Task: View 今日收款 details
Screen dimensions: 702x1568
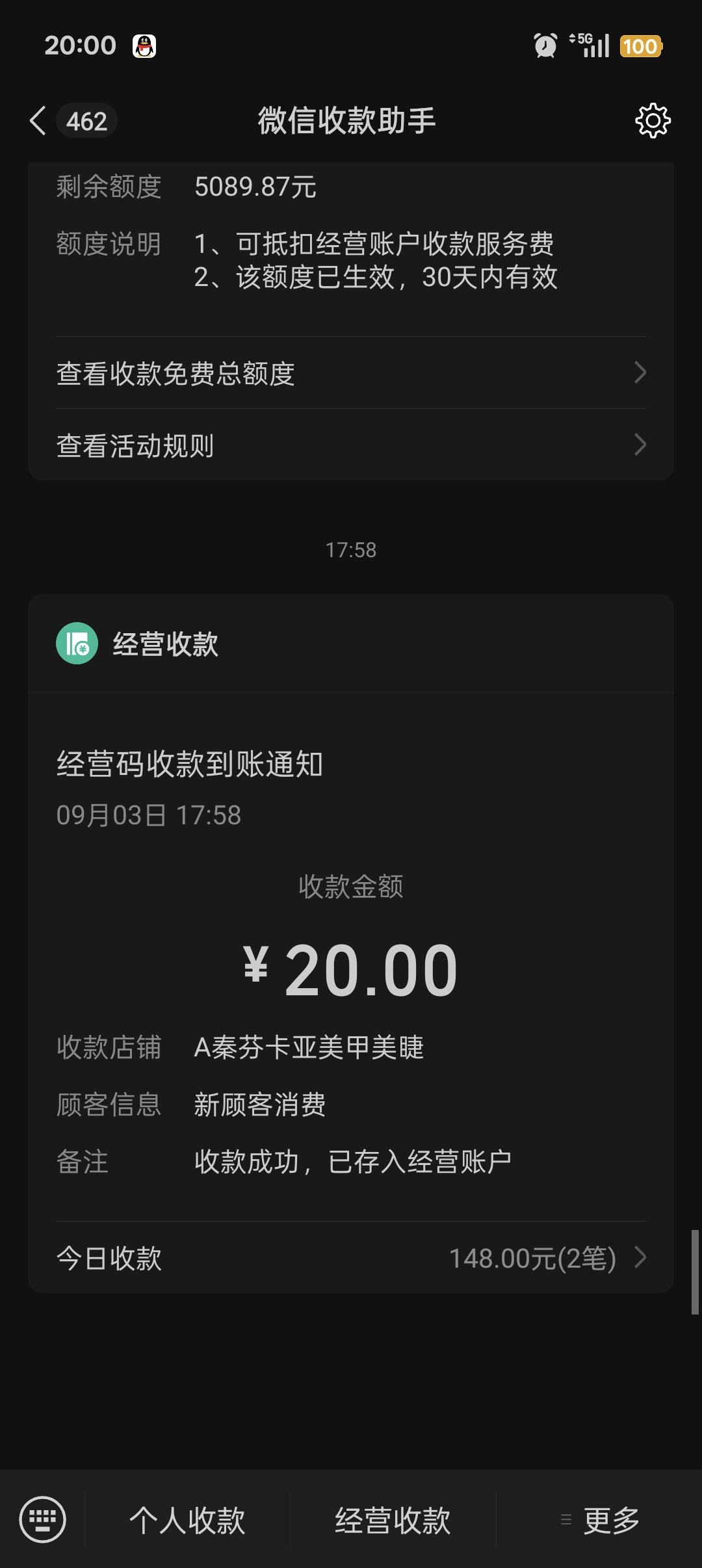Action: point(351,1258)
